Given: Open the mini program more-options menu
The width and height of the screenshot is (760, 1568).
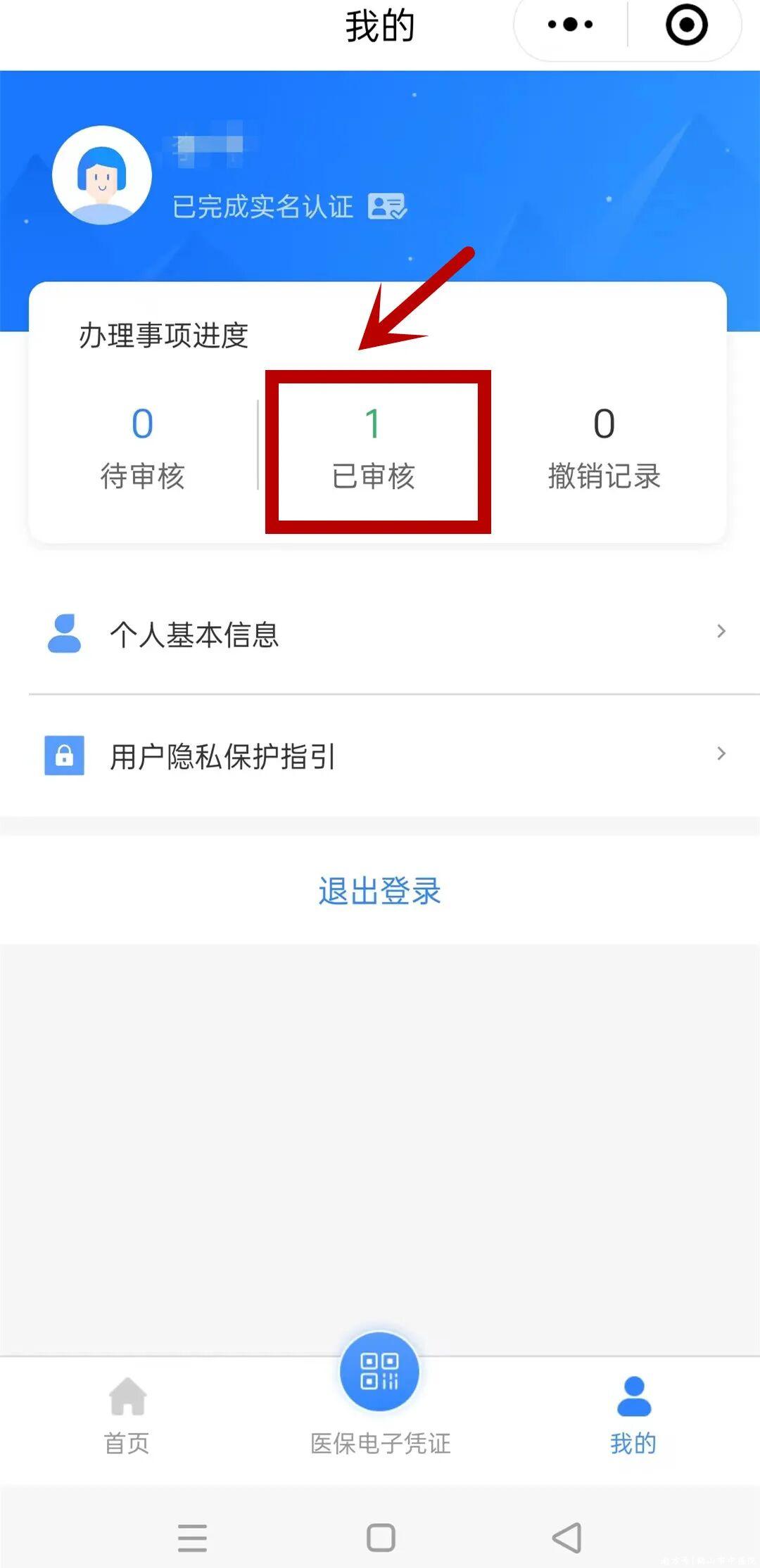Looking at the screenshot, I should tap(570, 25).
